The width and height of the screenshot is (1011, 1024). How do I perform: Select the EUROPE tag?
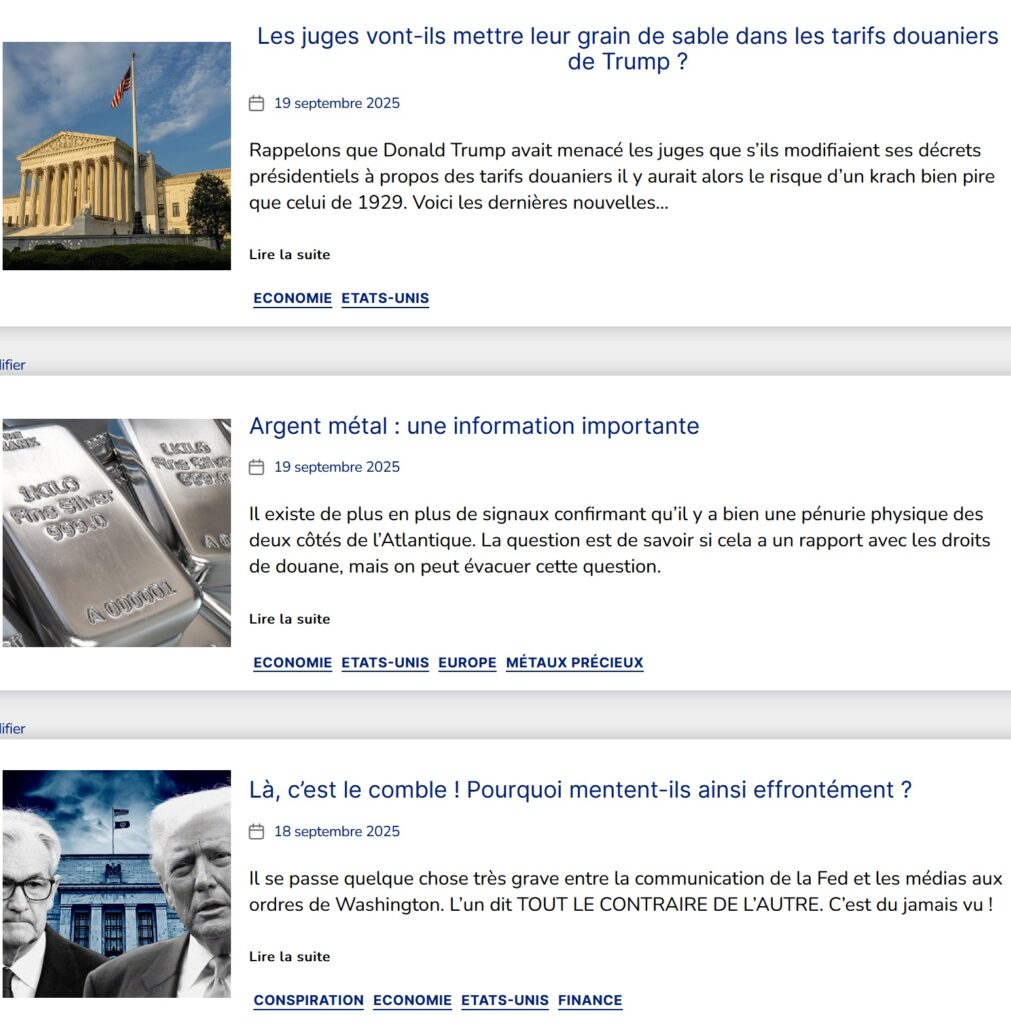point(467,662)
